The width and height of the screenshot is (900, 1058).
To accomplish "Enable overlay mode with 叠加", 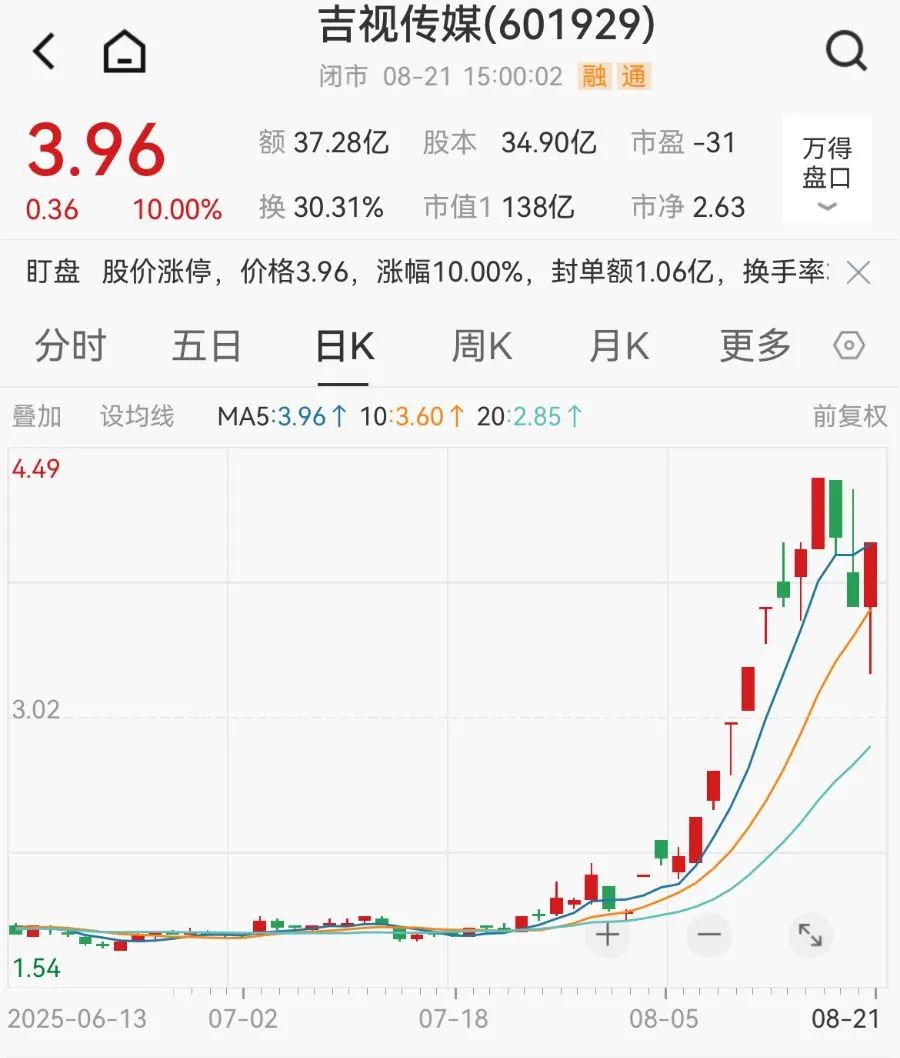I will (x=36, y=416).
